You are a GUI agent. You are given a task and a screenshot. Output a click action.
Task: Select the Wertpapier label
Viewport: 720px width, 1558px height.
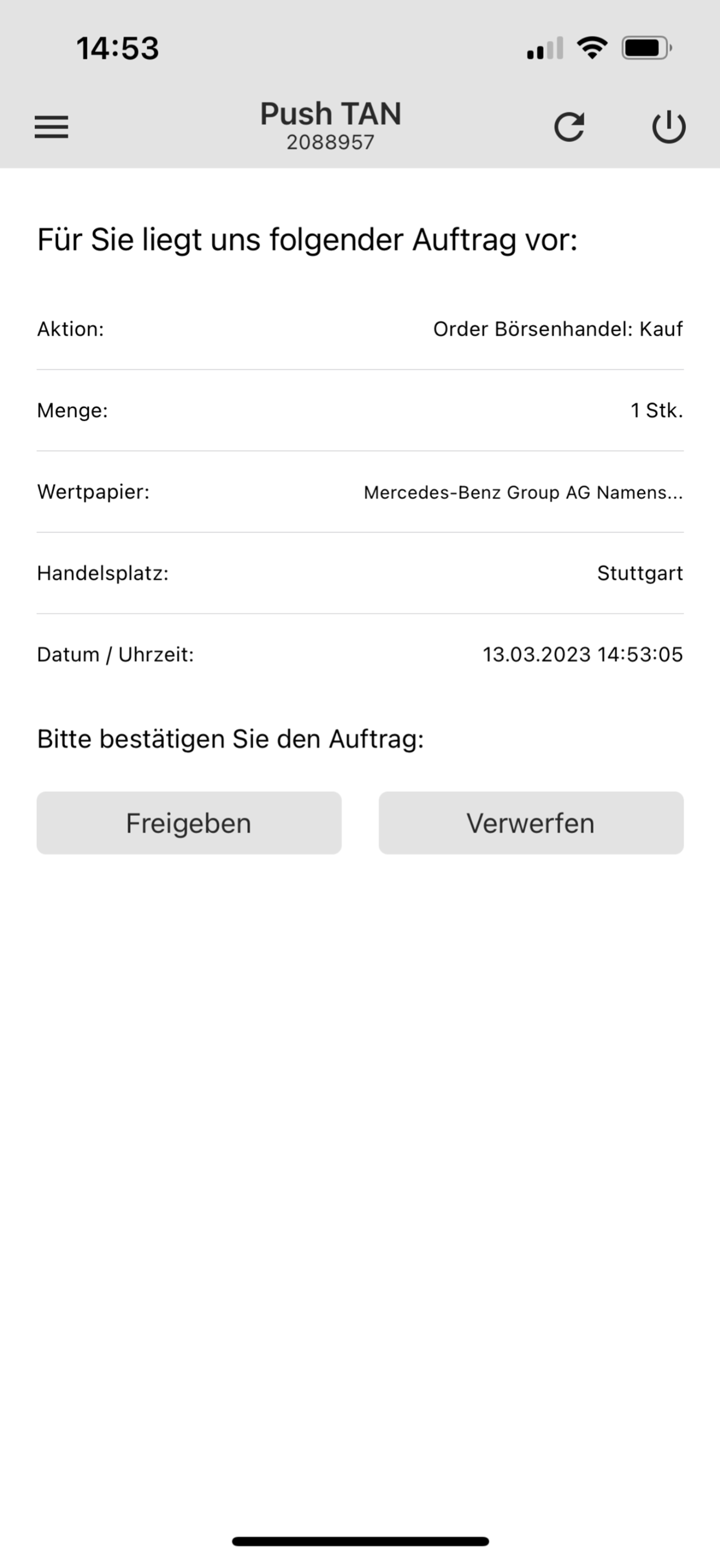93,492
